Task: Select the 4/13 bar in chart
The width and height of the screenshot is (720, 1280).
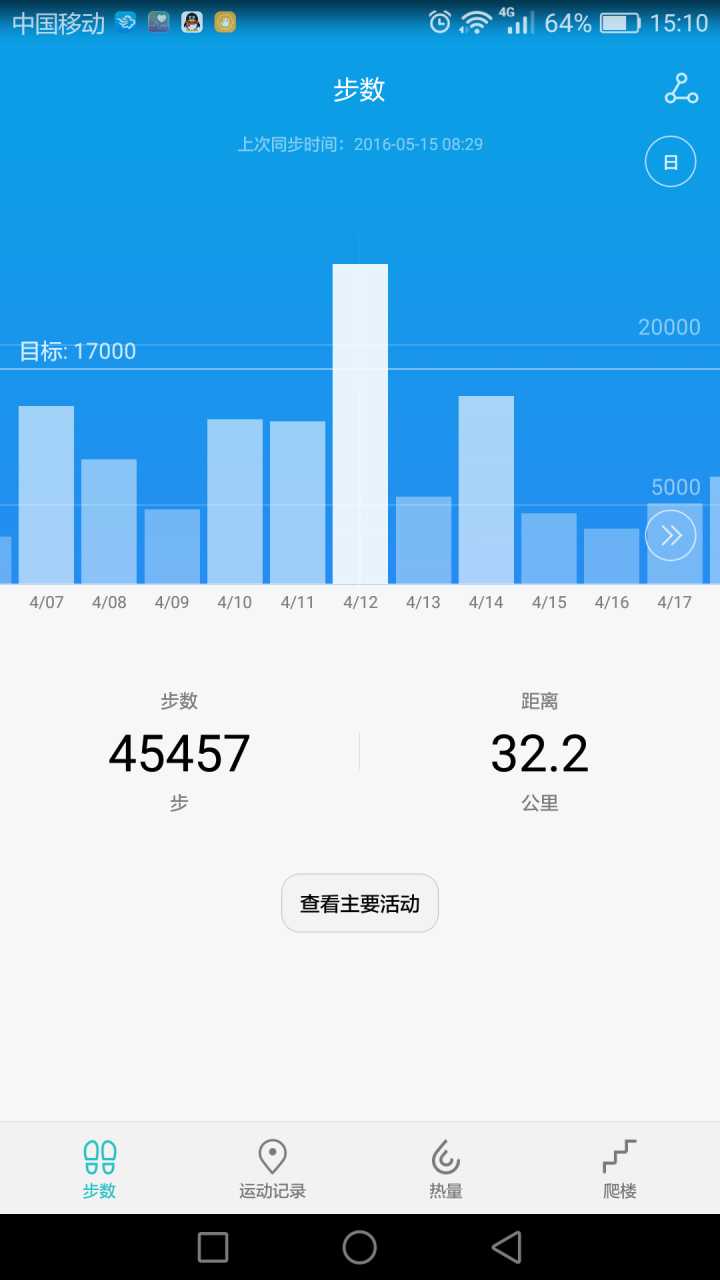Action: (x=423, y=540)
